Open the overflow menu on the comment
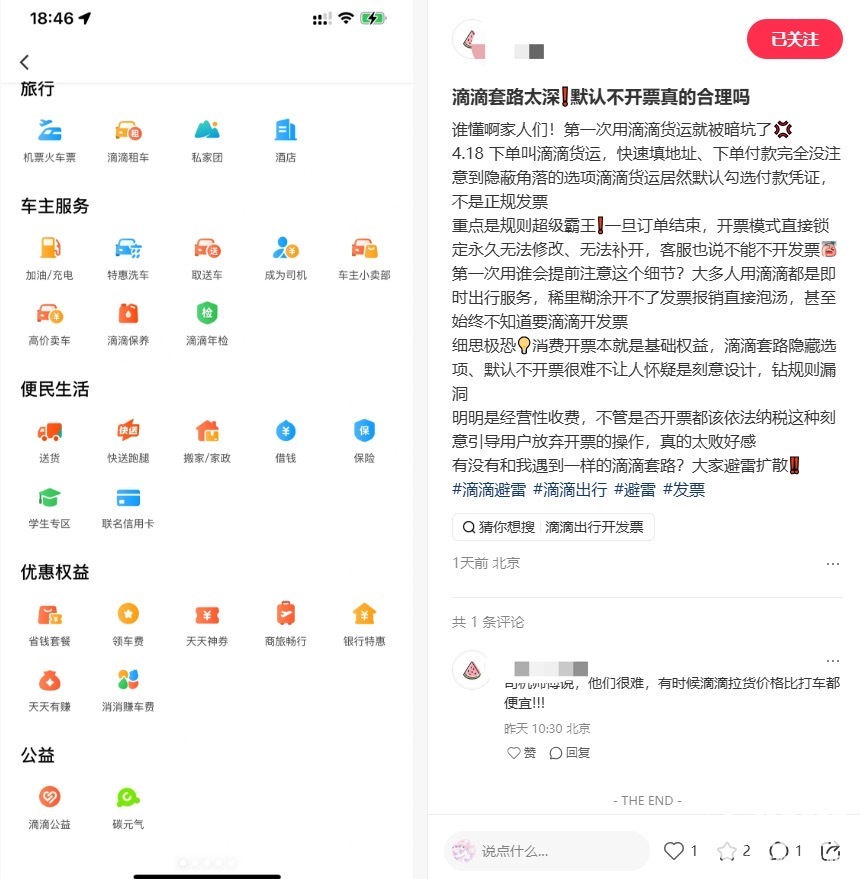Viewport: 860px width, 879px height. tap(832, 661)
